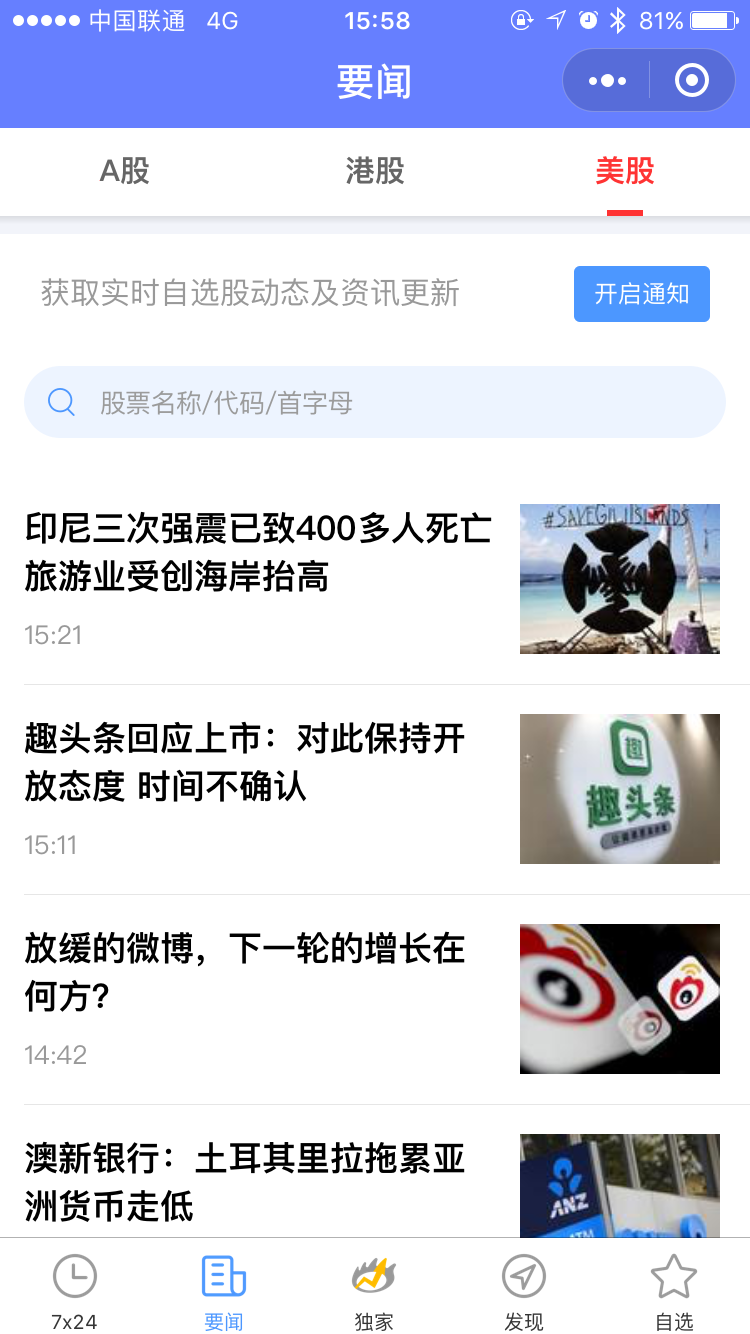
Task: Tap the 开启通知 button
Action: click(x=642, y=294)
